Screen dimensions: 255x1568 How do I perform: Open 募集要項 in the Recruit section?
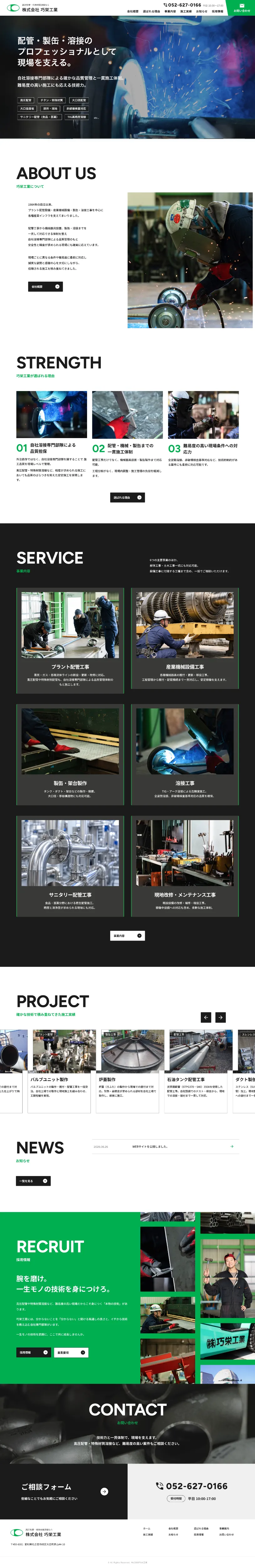[71, 1353]
